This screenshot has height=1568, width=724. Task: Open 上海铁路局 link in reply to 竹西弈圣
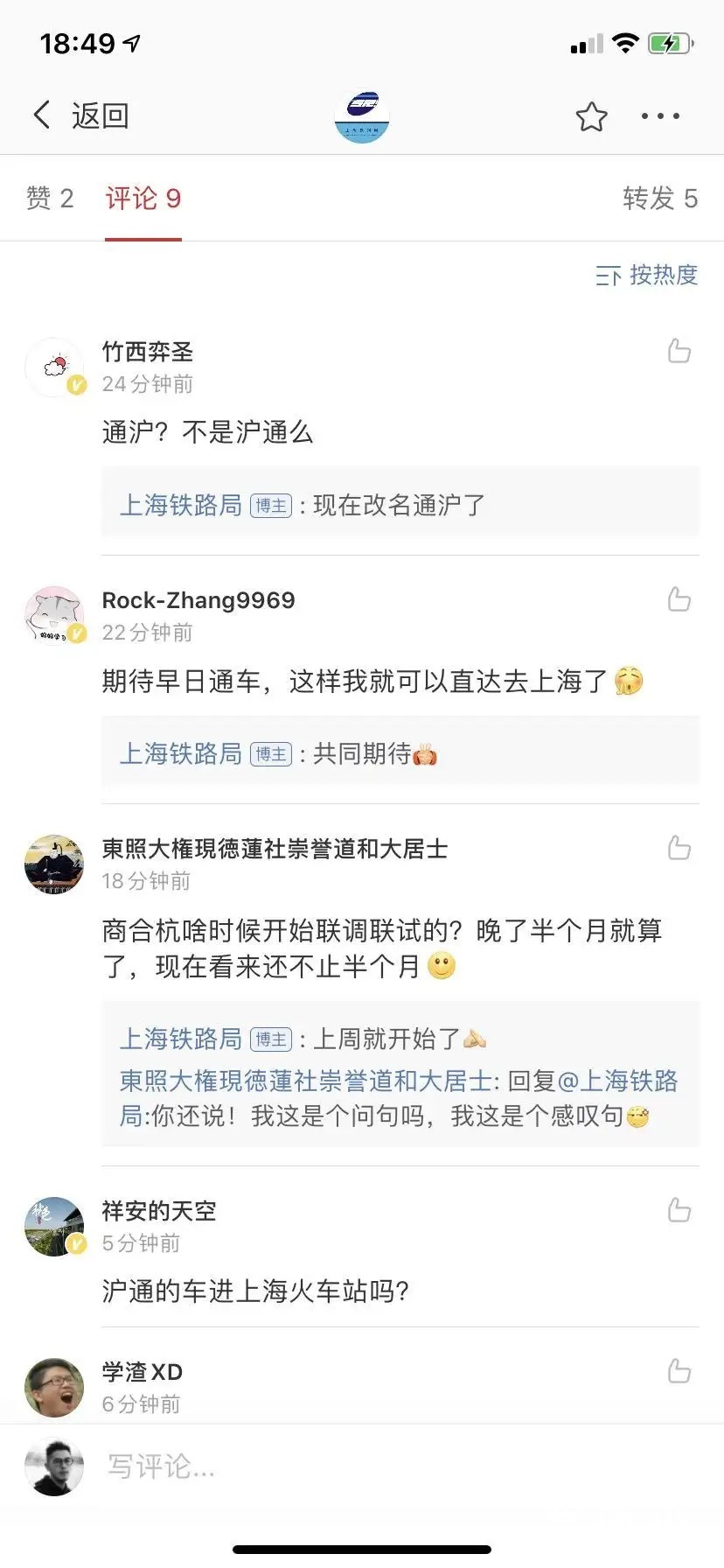(180, 505)
